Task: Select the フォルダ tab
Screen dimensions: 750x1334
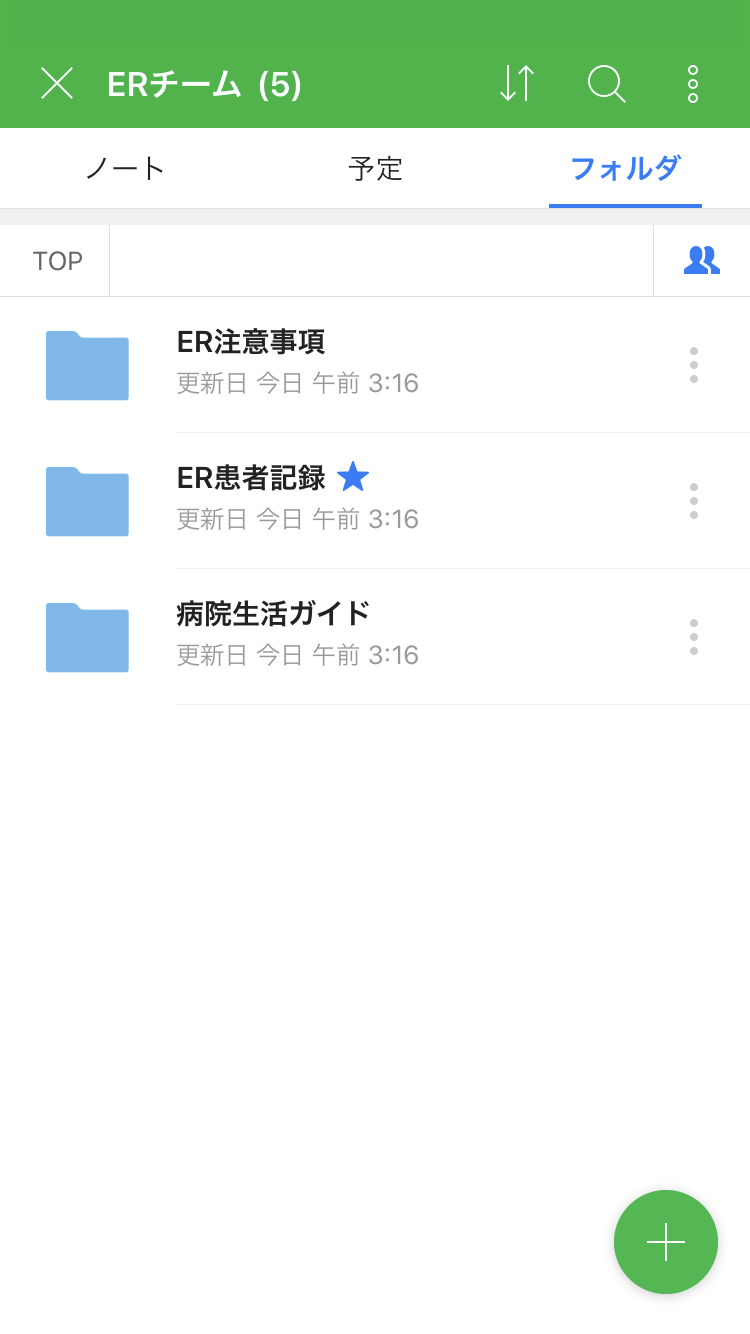Action: point(625,168)
